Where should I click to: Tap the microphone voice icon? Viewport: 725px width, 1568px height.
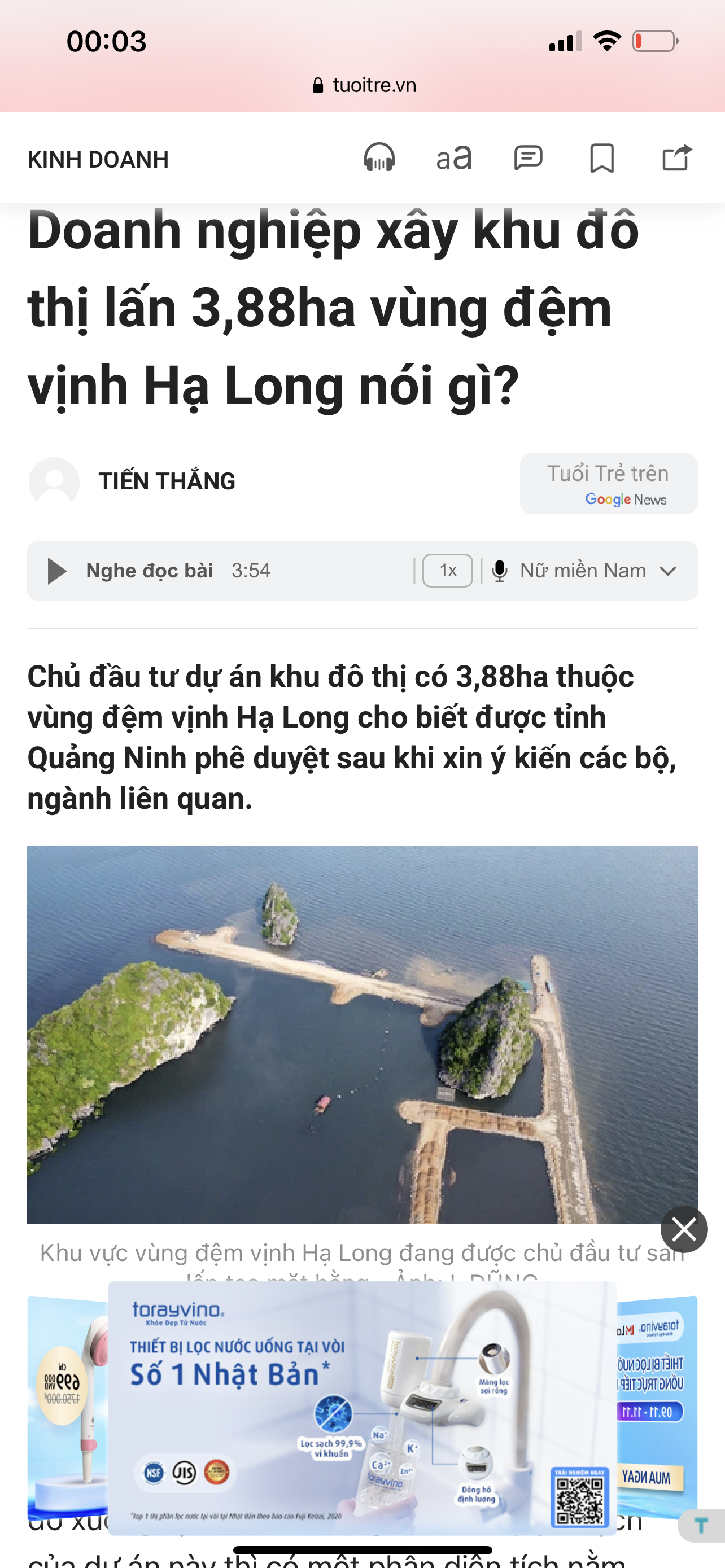pyautogui.click(x=501, y=570)
